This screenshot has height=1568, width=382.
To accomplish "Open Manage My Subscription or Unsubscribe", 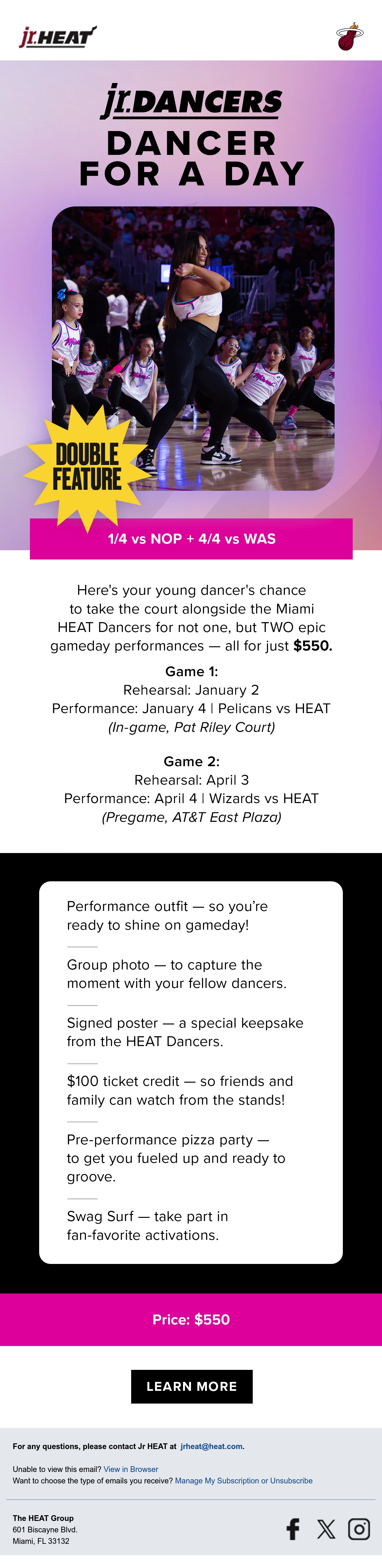I will pyautogui.click(x=244, y=1480).
